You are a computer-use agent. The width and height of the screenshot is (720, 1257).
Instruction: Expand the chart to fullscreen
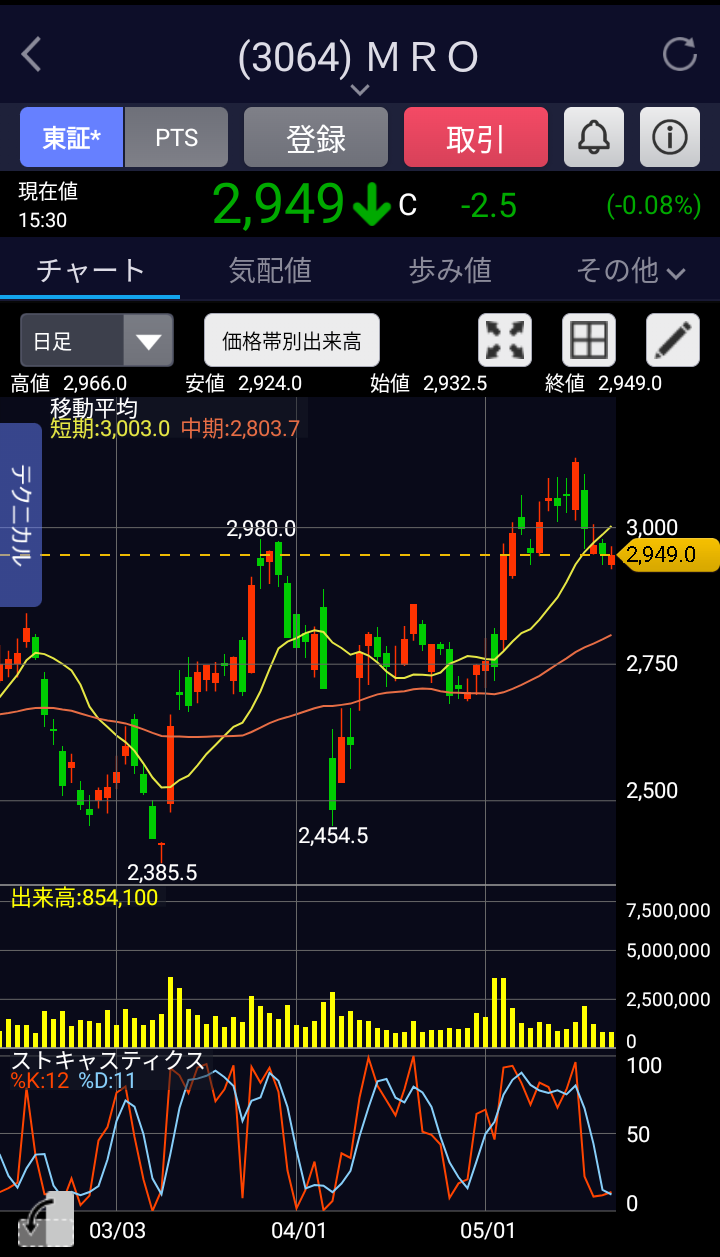(x=505, y=341)
